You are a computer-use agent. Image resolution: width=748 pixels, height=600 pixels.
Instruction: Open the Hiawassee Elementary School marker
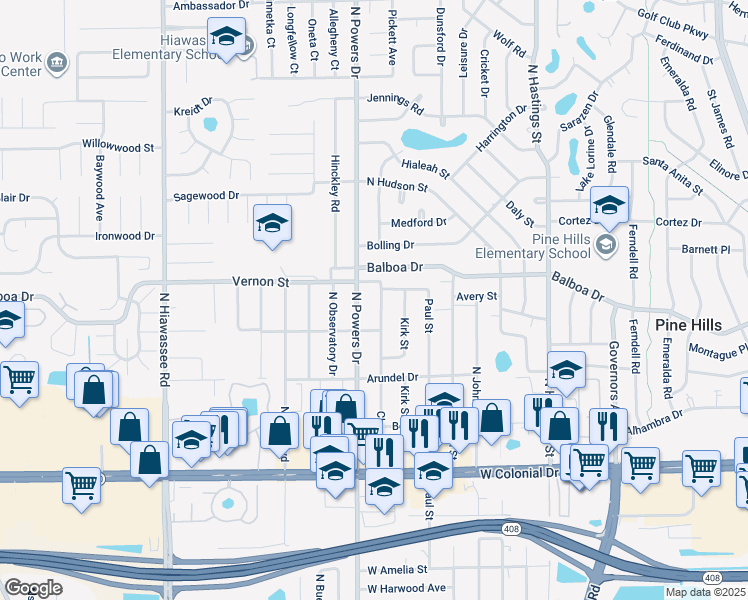click(x=228, y=38)
